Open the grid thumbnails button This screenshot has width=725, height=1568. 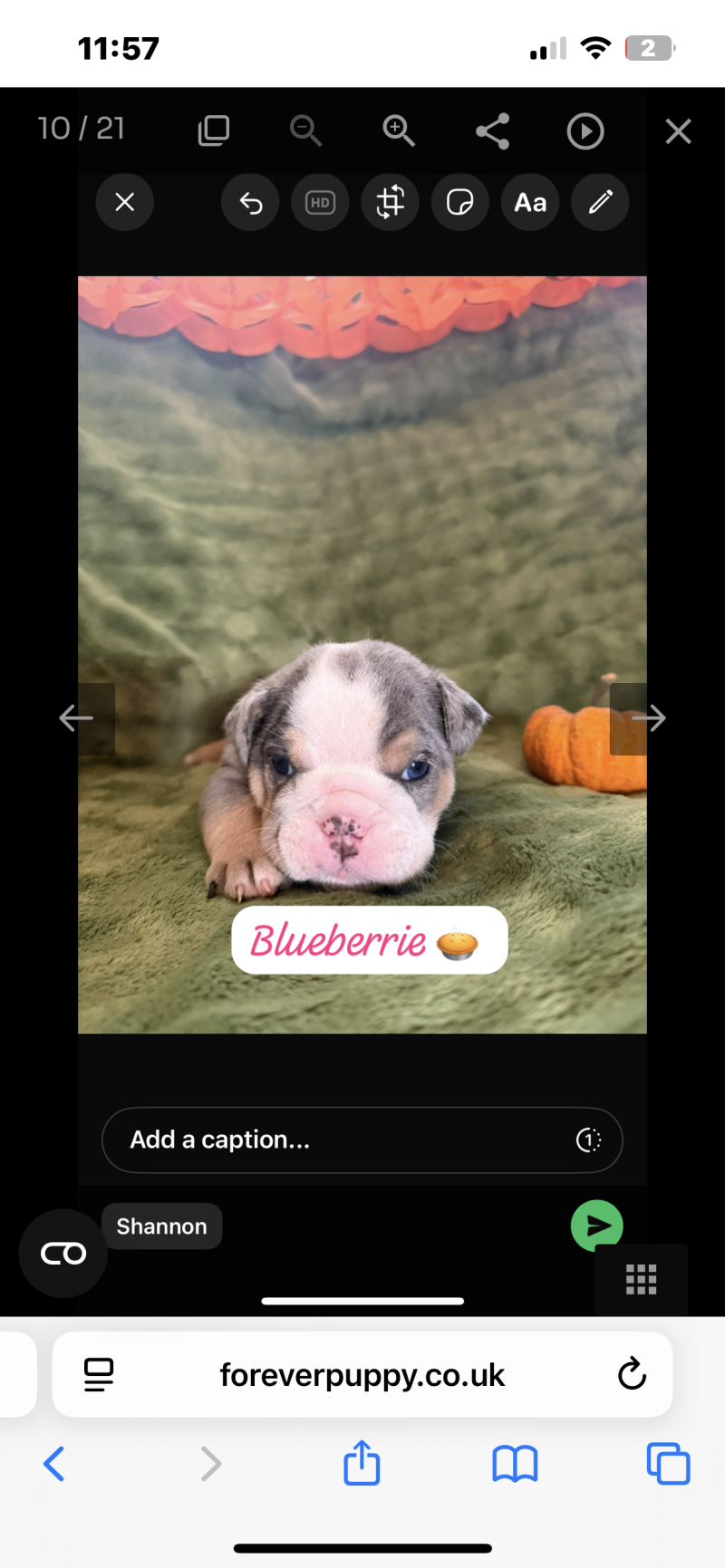[x=641, y=1279]
